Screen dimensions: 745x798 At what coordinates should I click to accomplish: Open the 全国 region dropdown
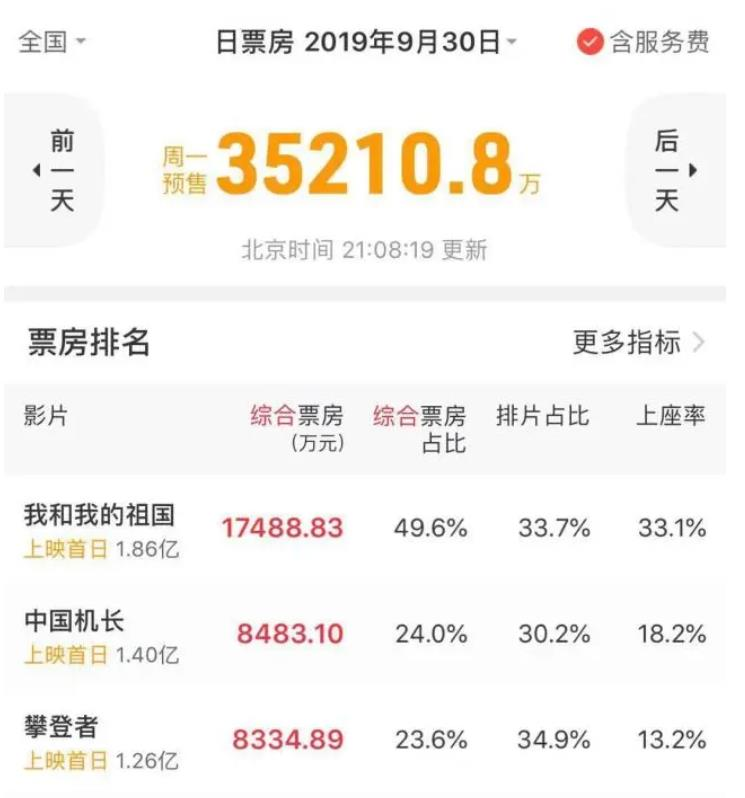[52, 42]
